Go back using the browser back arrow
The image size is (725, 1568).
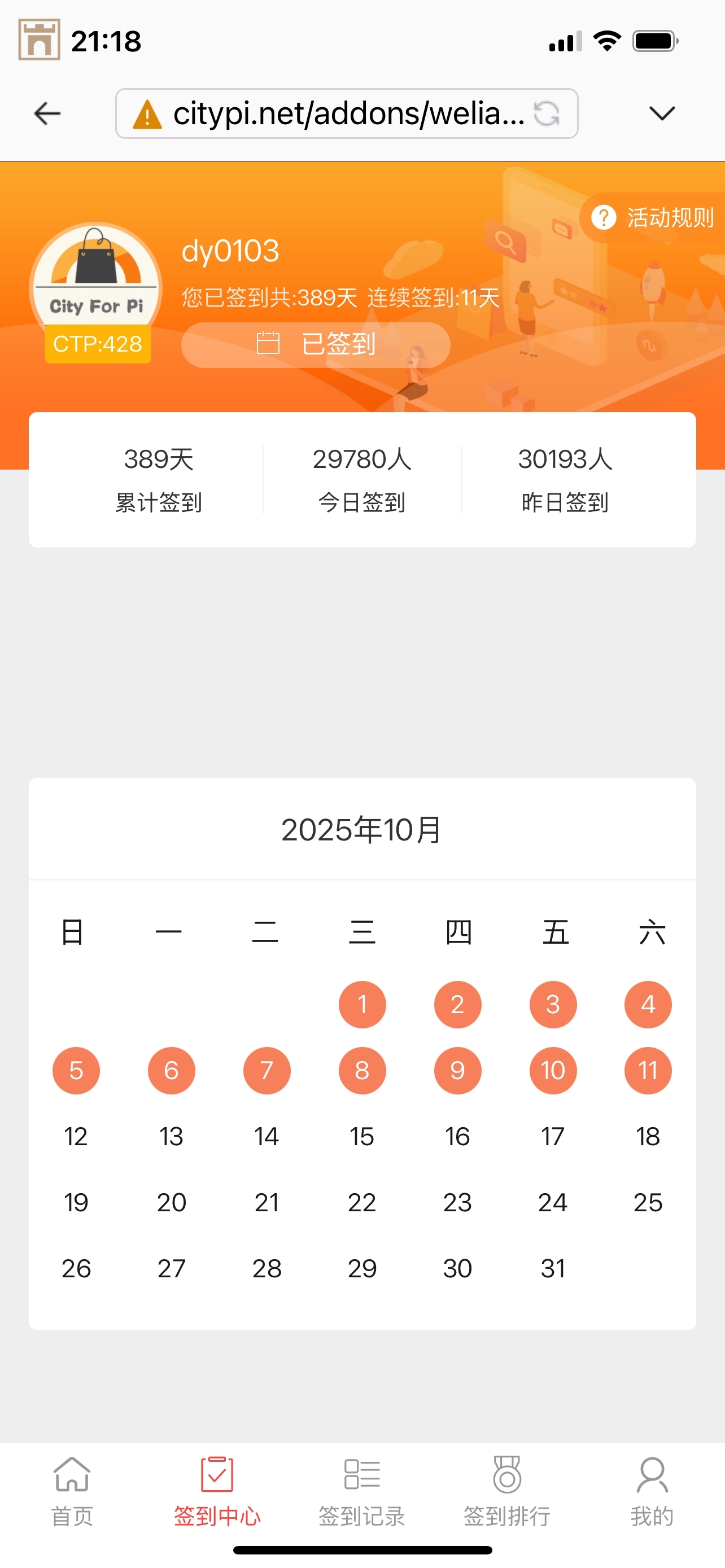point(47,114)
